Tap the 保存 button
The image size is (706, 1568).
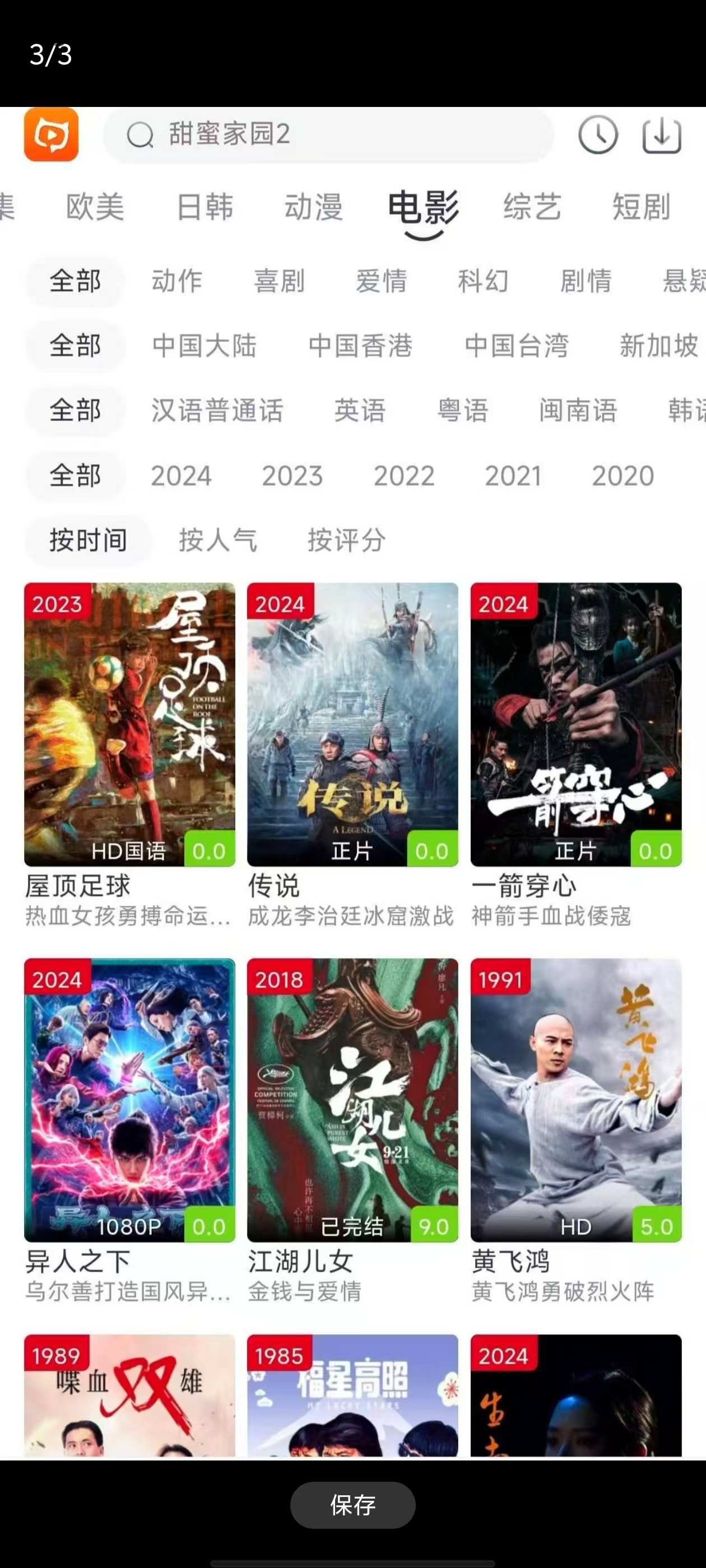[x=352, y=1505]
